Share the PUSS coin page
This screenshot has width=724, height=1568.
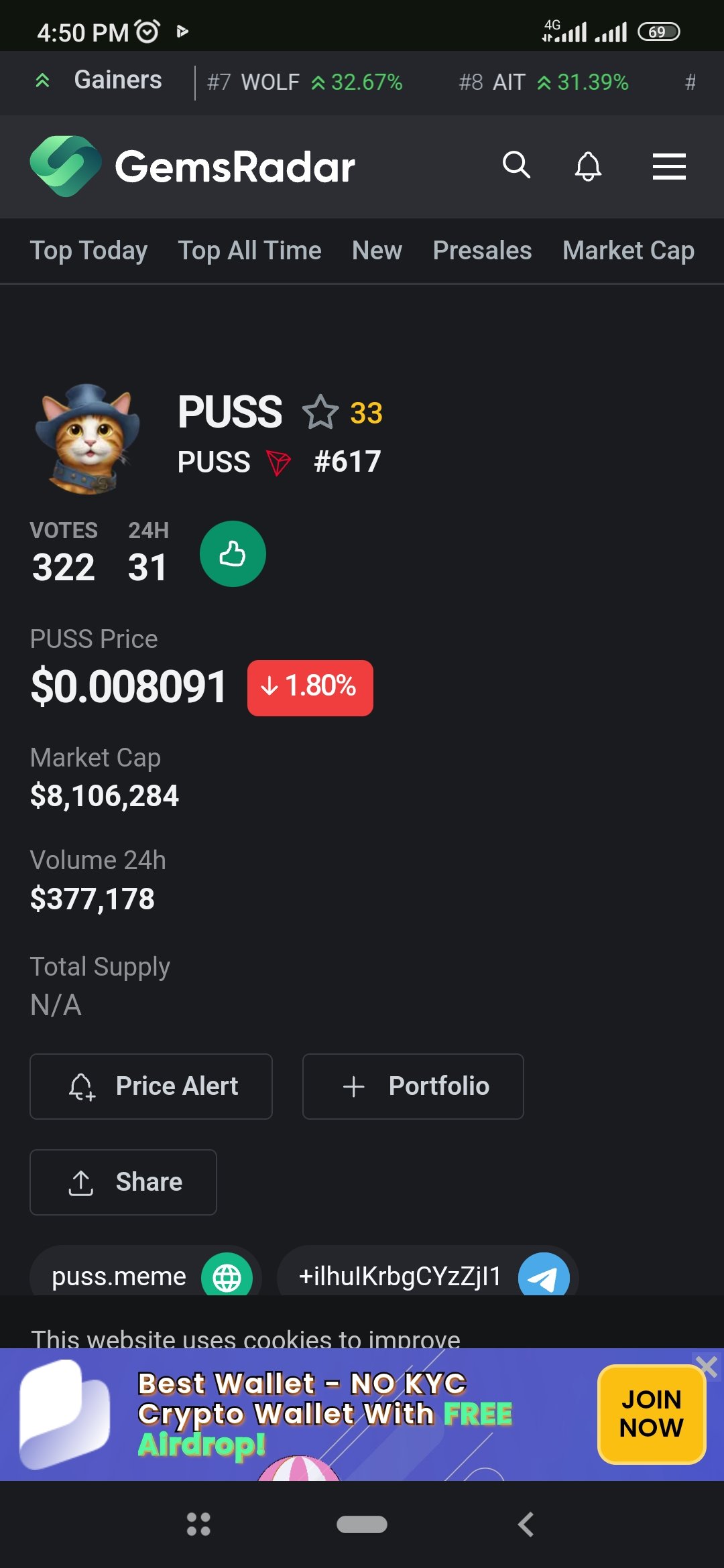123,1182
